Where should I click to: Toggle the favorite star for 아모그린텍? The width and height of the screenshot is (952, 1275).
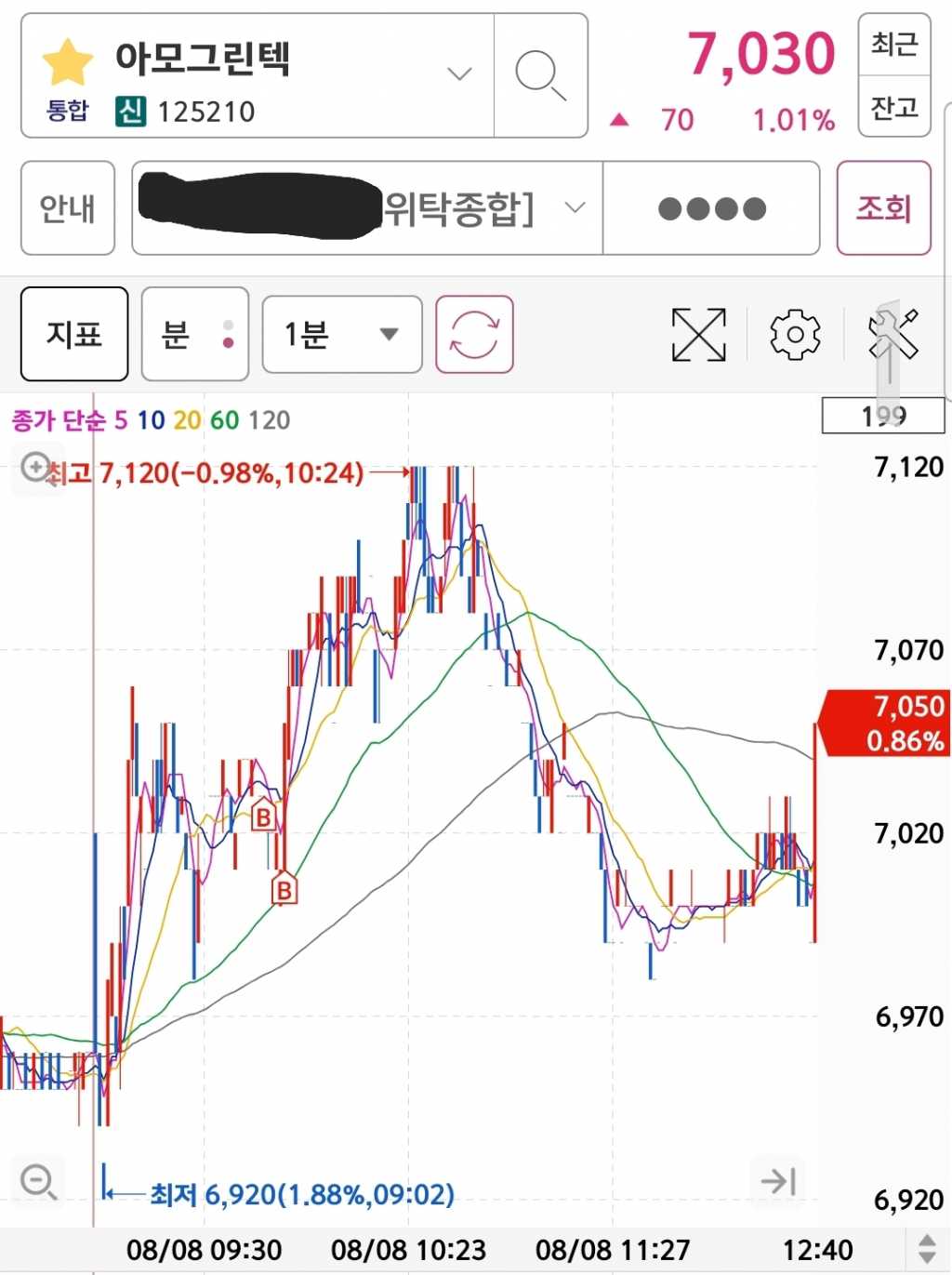coord(68,62)
